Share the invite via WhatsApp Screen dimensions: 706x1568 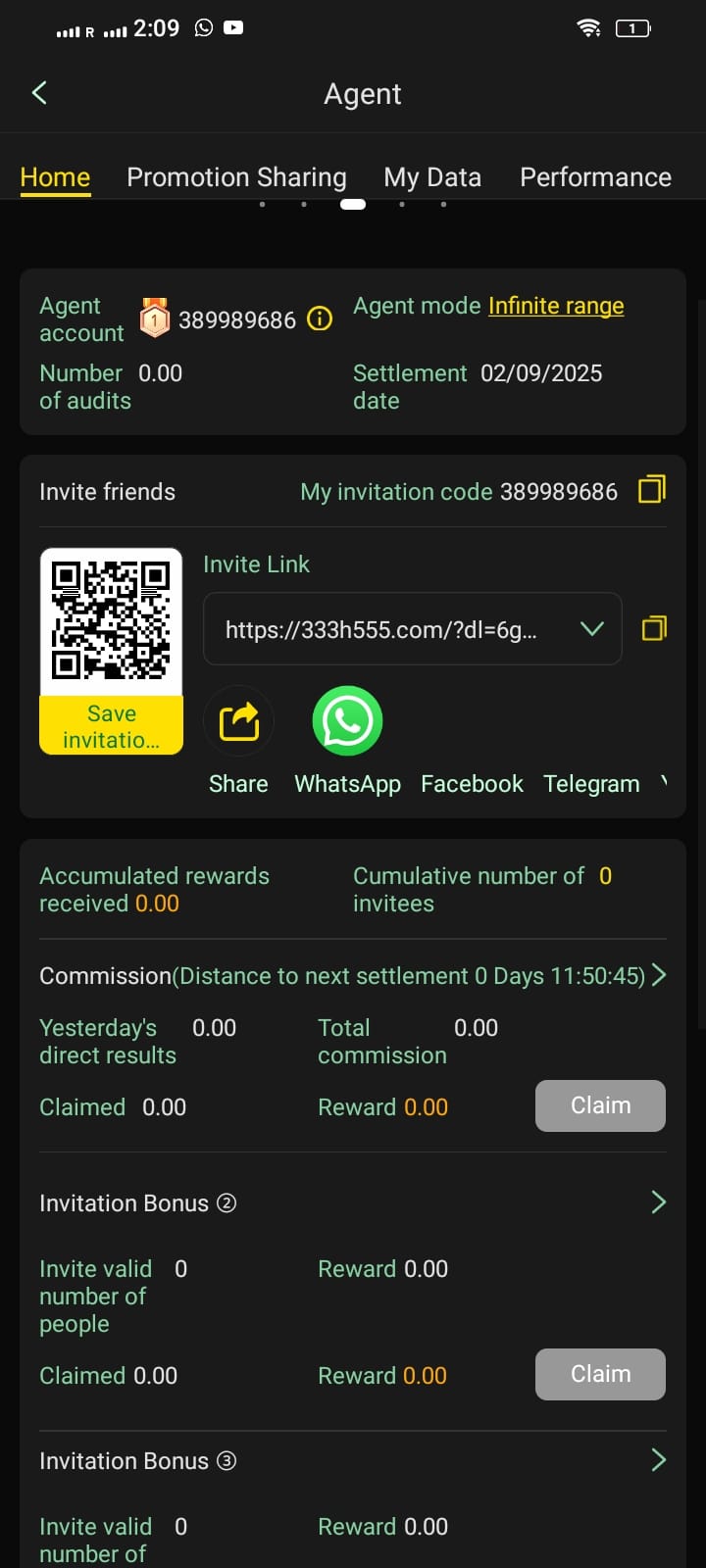(347, 722)
